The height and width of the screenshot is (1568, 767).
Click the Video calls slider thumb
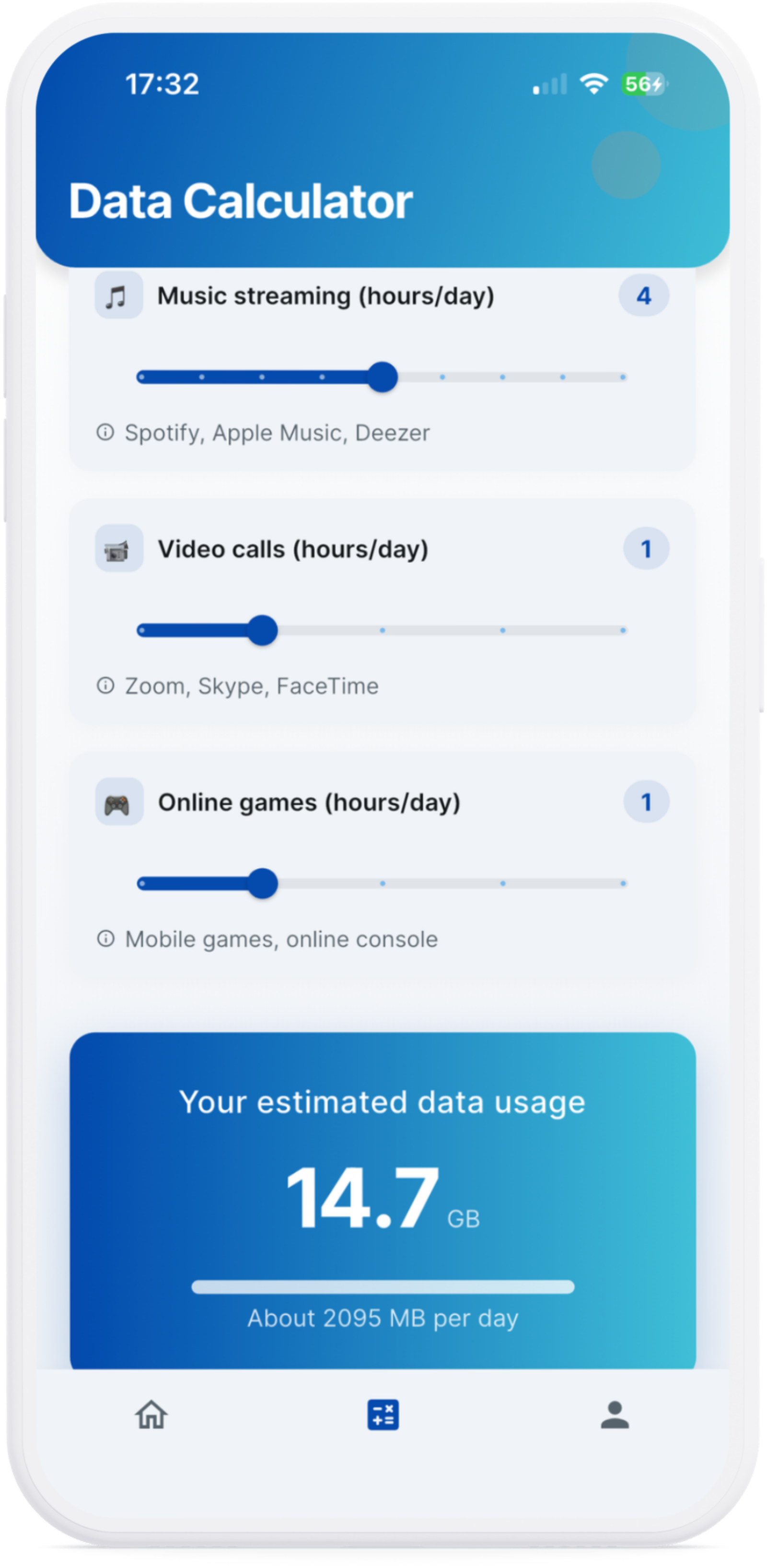point(262,631)
